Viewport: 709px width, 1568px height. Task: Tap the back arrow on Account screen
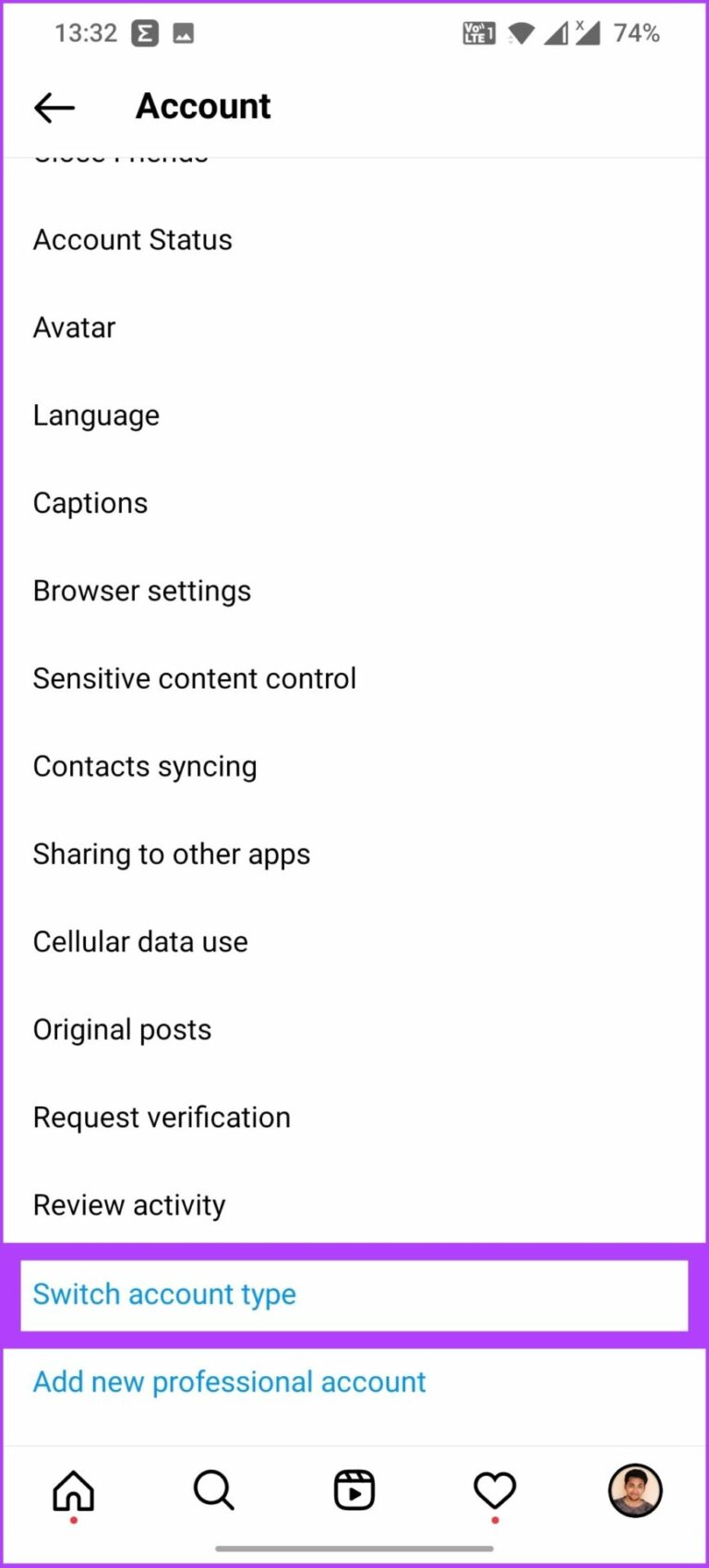point(53,107)
